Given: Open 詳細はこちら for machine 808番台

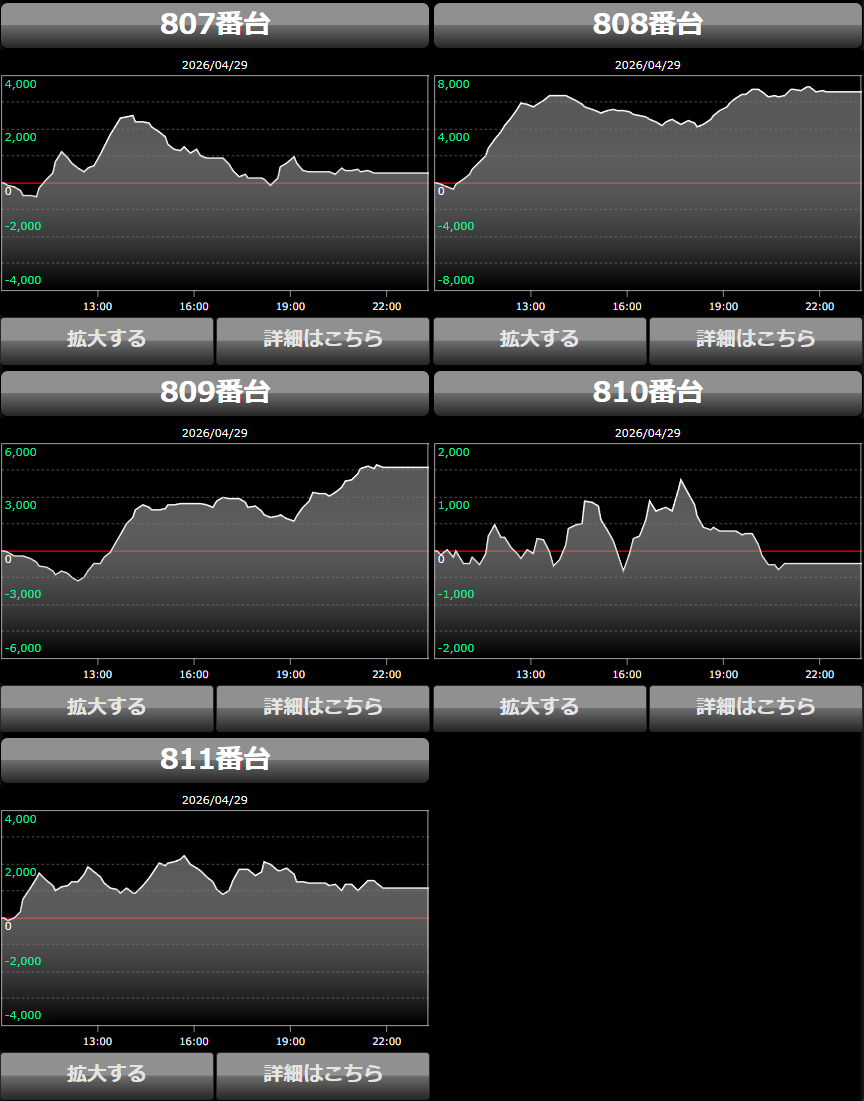Looking at the screenshot, I should [x=756, y=341].
